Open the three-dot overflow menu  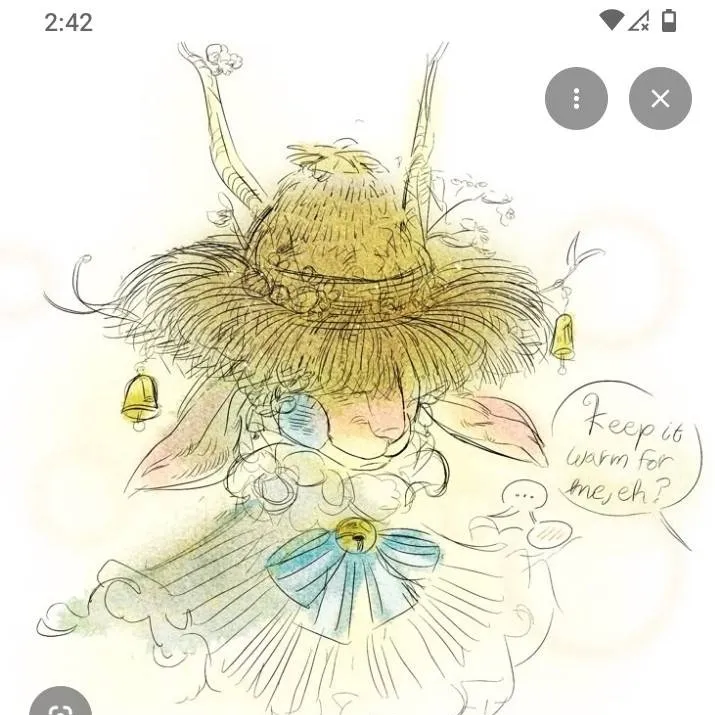(576, 98)
